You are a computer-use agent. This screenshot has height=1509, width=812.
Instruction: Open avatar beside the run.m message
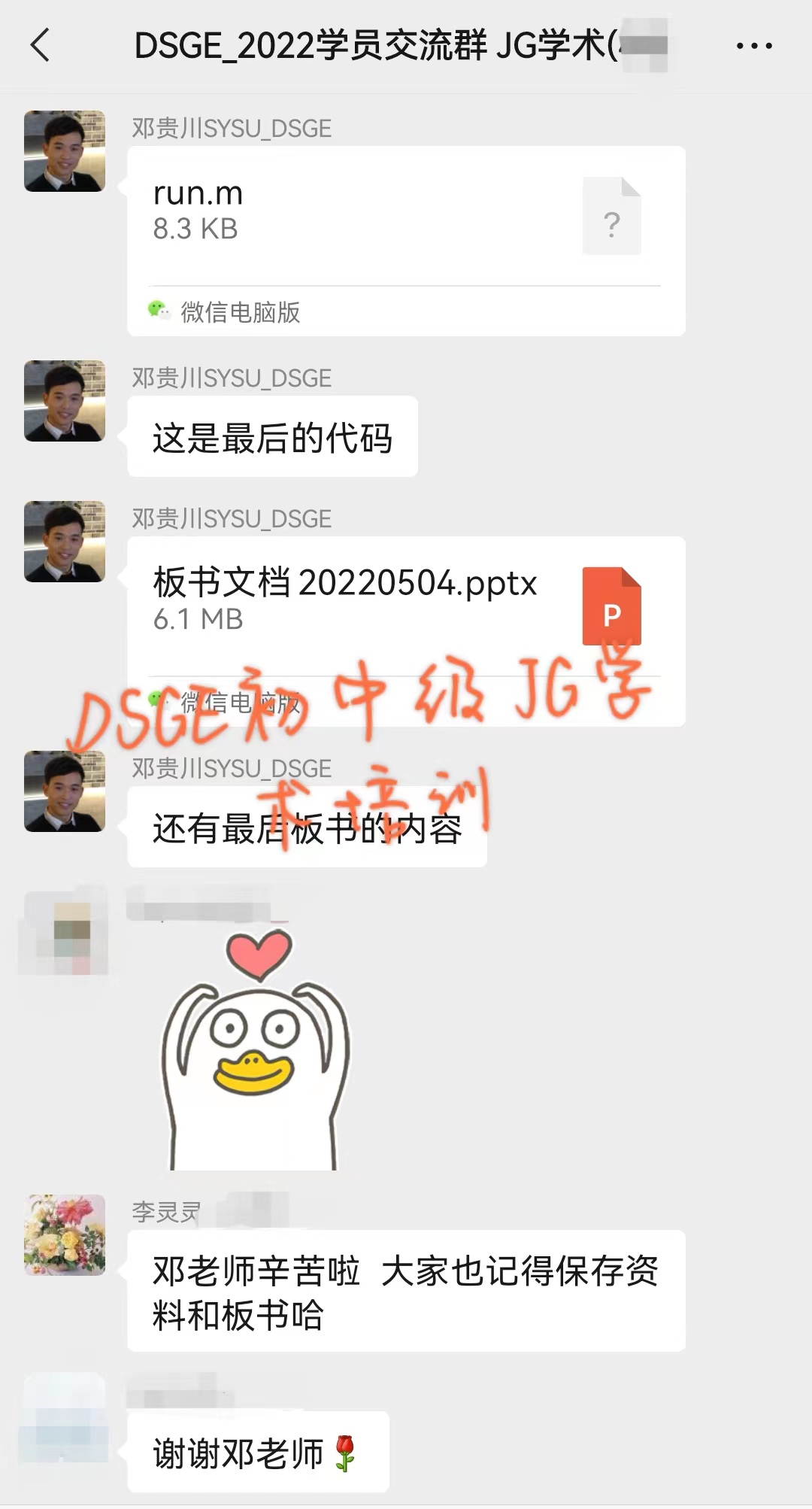[65, 150]
